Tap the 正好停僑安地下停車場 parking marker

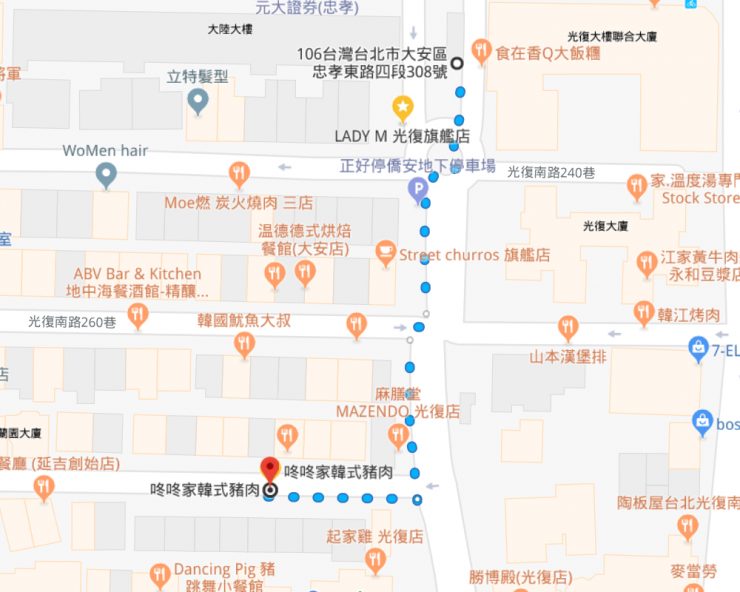click(x=417, y=189)
